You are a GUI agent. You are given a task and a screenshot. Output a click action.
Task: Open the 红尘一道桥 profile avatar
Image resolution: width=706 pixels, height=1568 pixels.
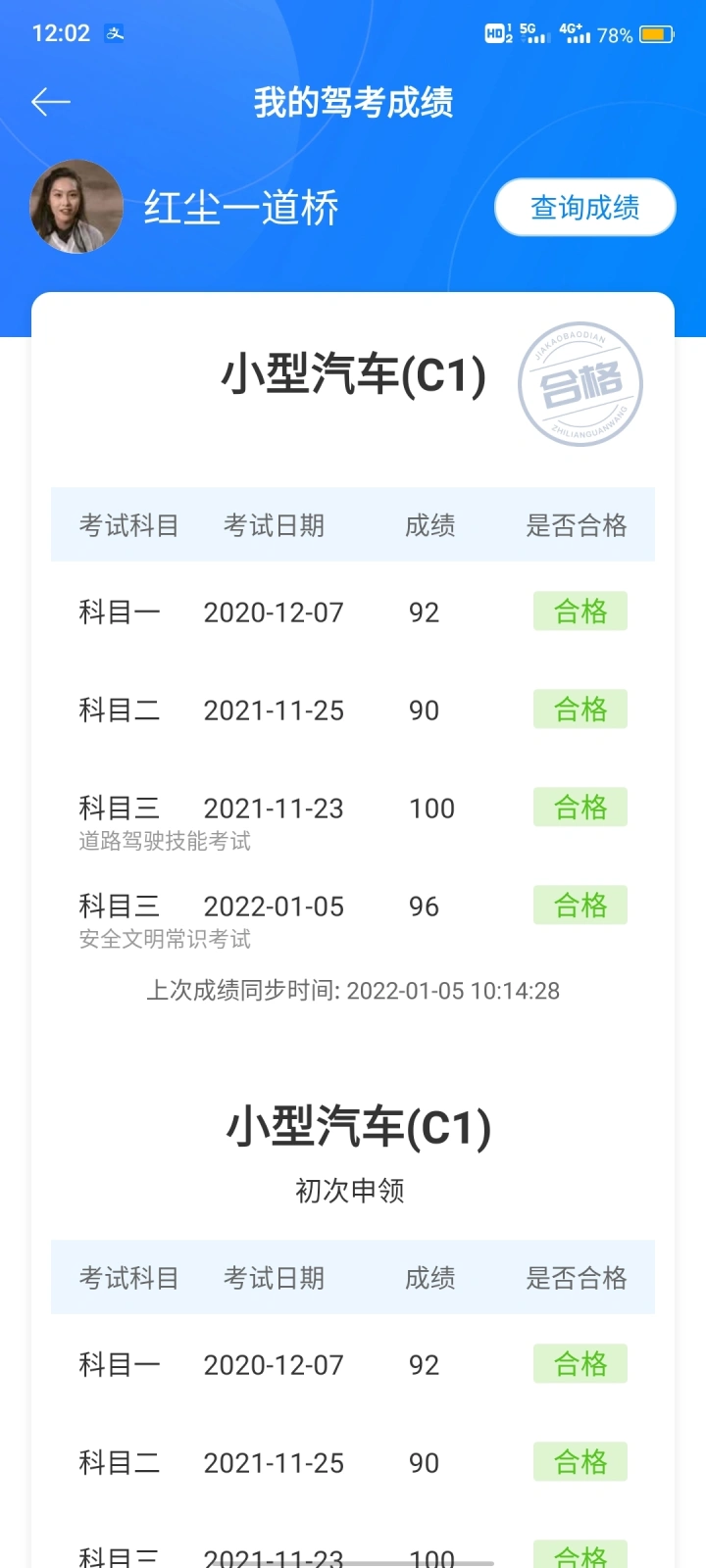click(x=76, y=207)
